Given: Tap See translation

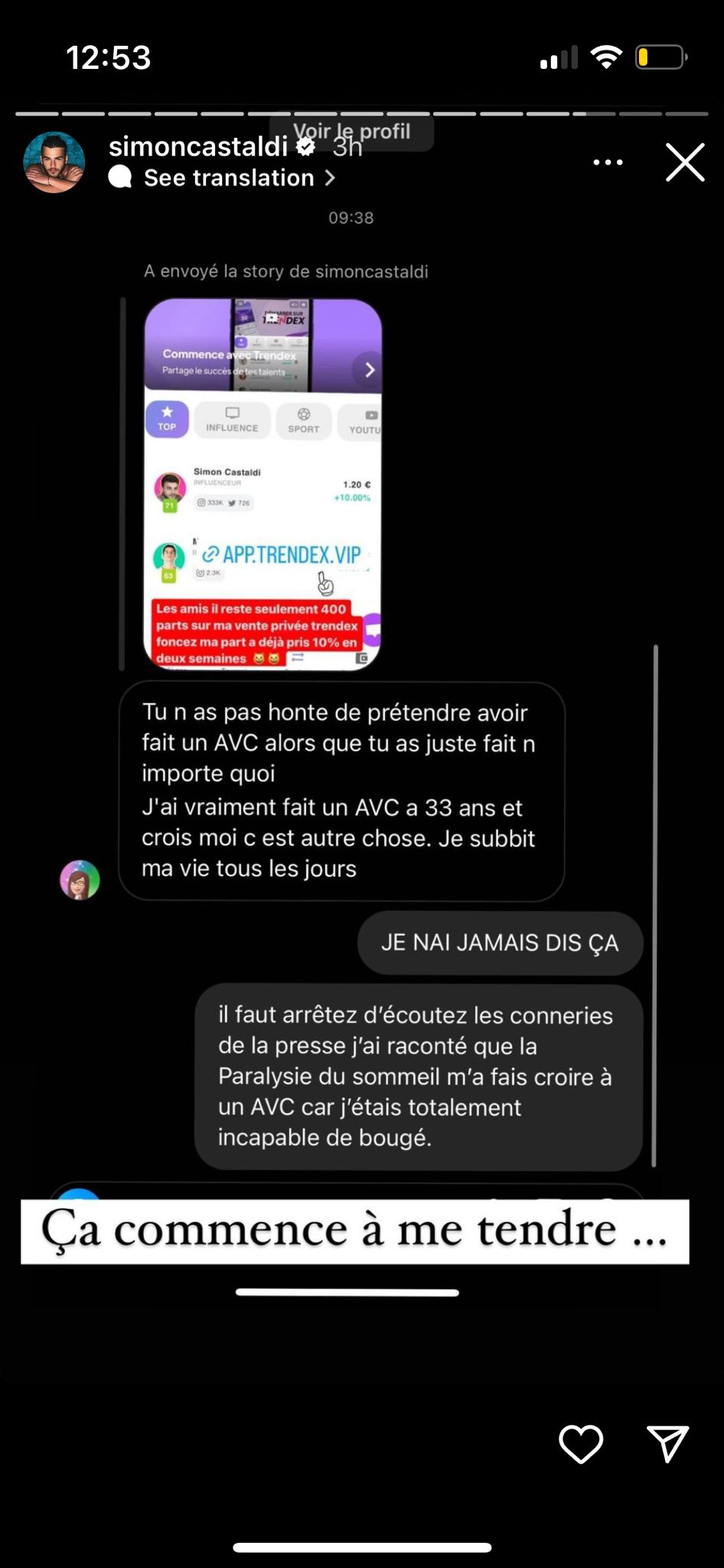Looking at the screenshot, I should point(229,178).
